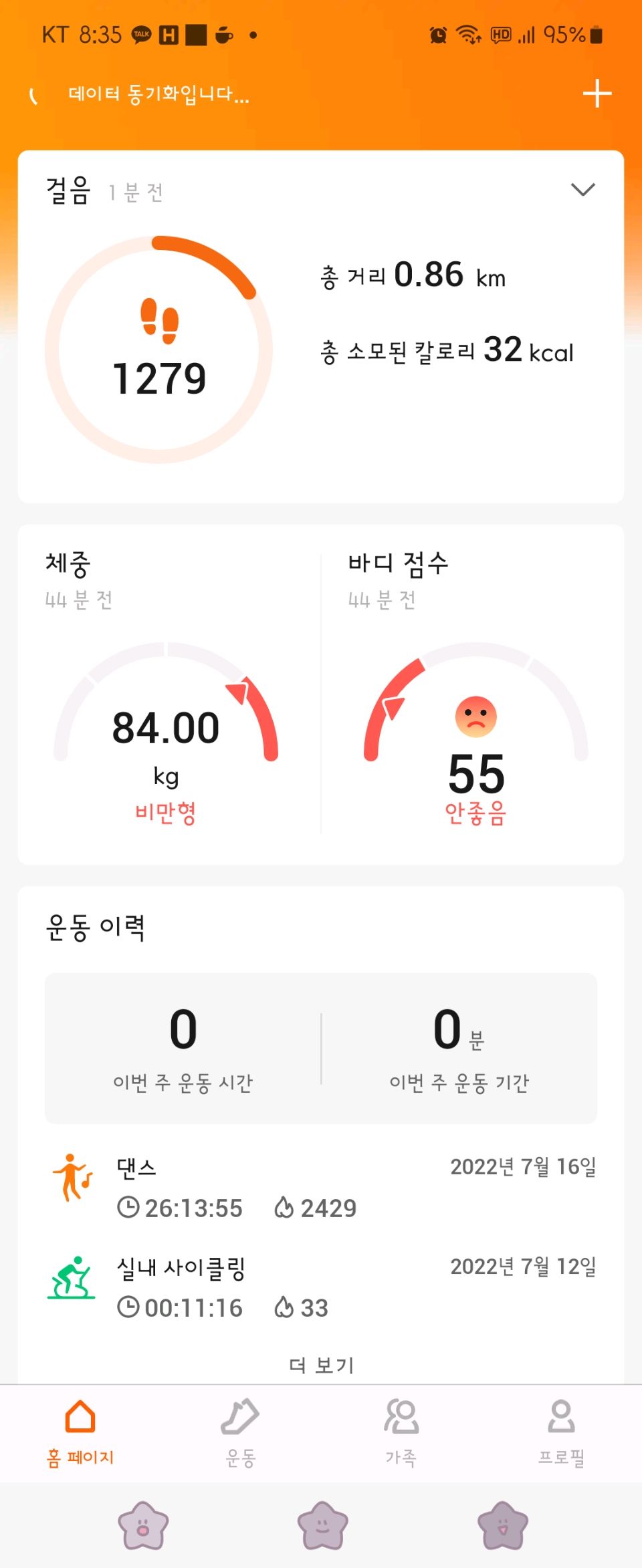Expand the 걸음 steps card chevron
Image resolution: width=642 pixels, height=1568 pixels.
582,190
